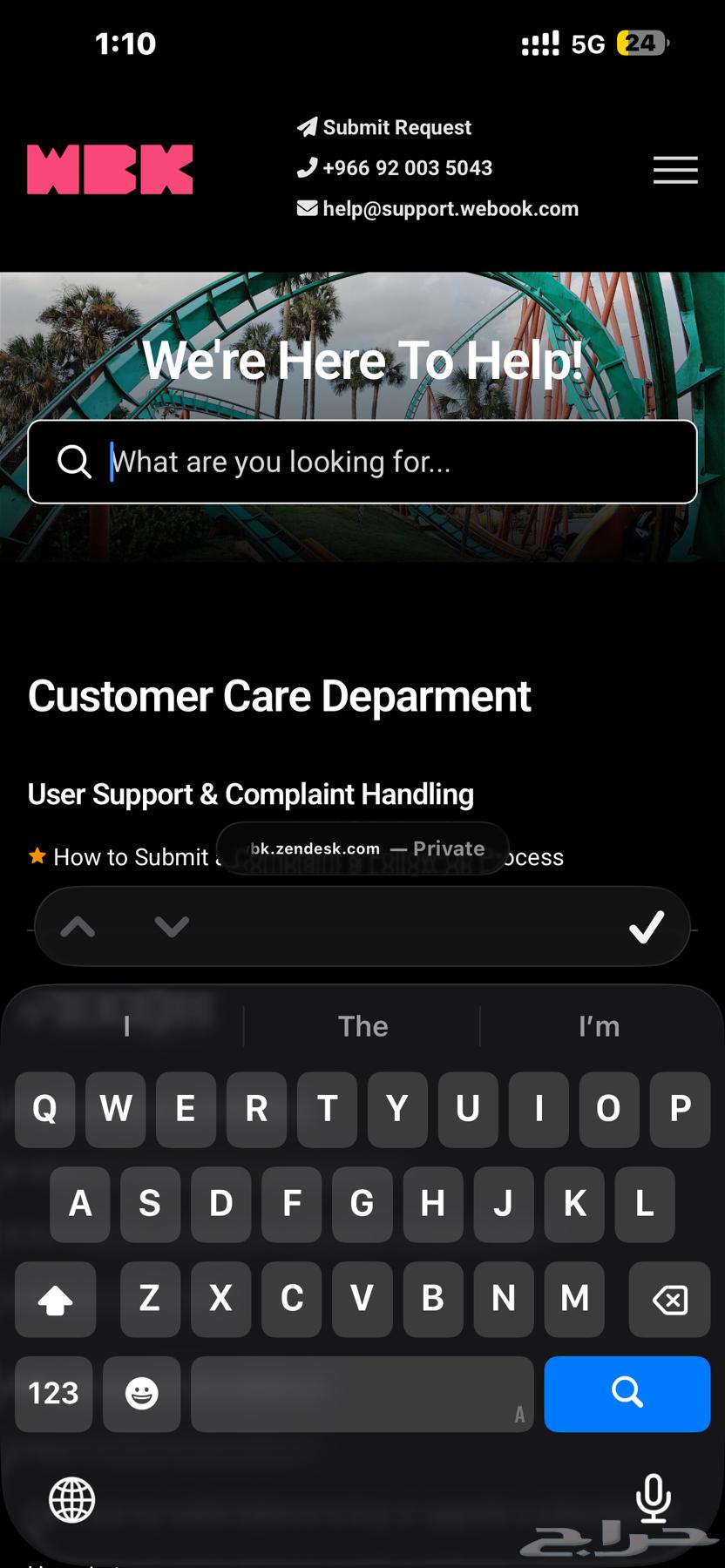Start voice dictation with the microphone

[653, 1498]
